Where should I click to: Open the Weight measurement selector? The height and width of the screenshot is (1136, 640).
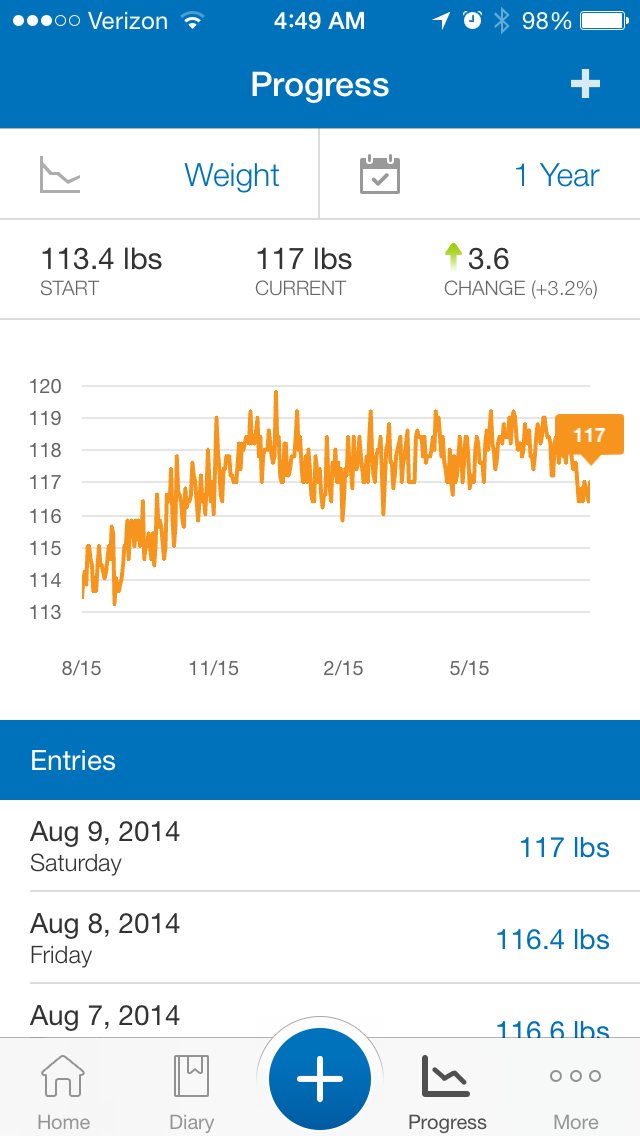pyautogui.click(x=159, y=175)
